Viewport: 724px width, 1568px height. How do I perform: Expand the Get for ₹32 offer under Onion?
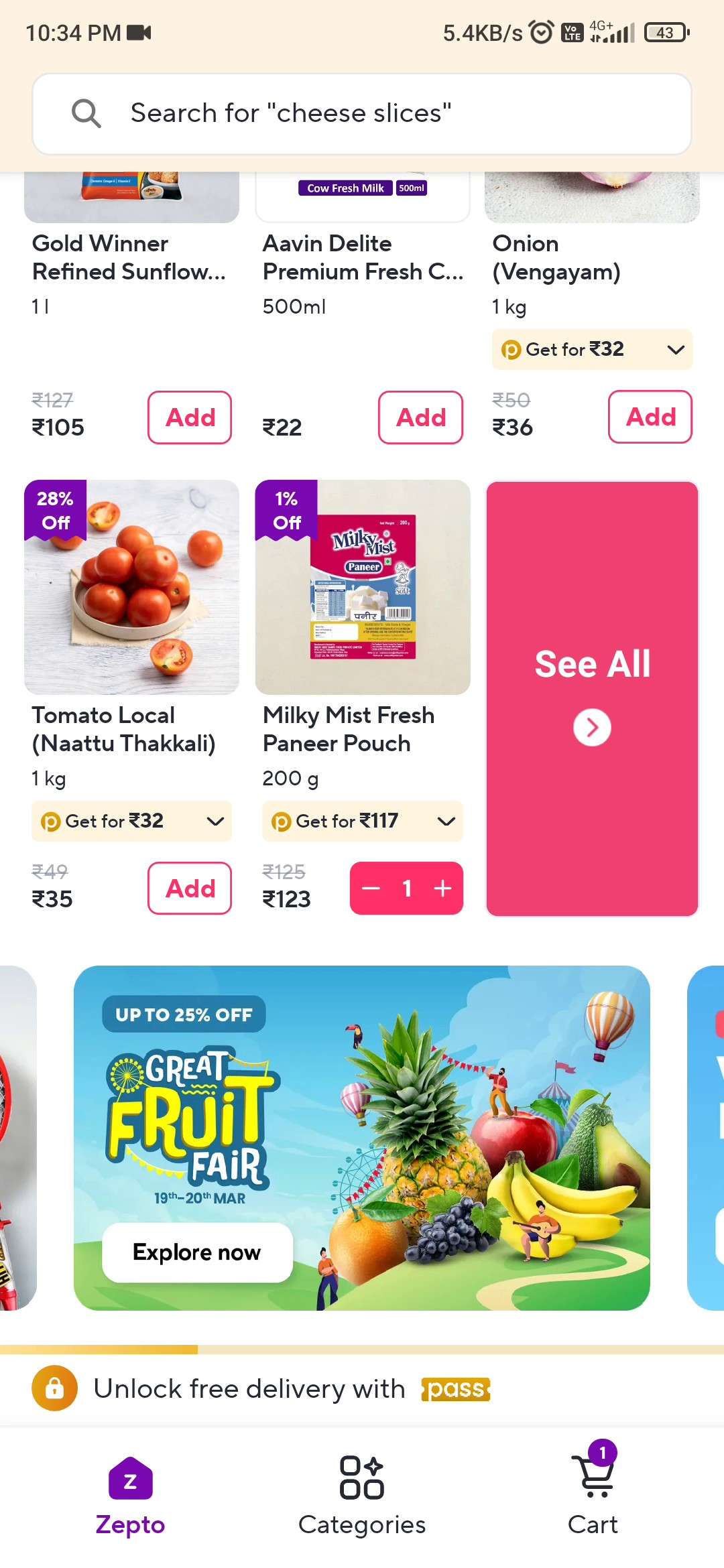coord(592,349)
